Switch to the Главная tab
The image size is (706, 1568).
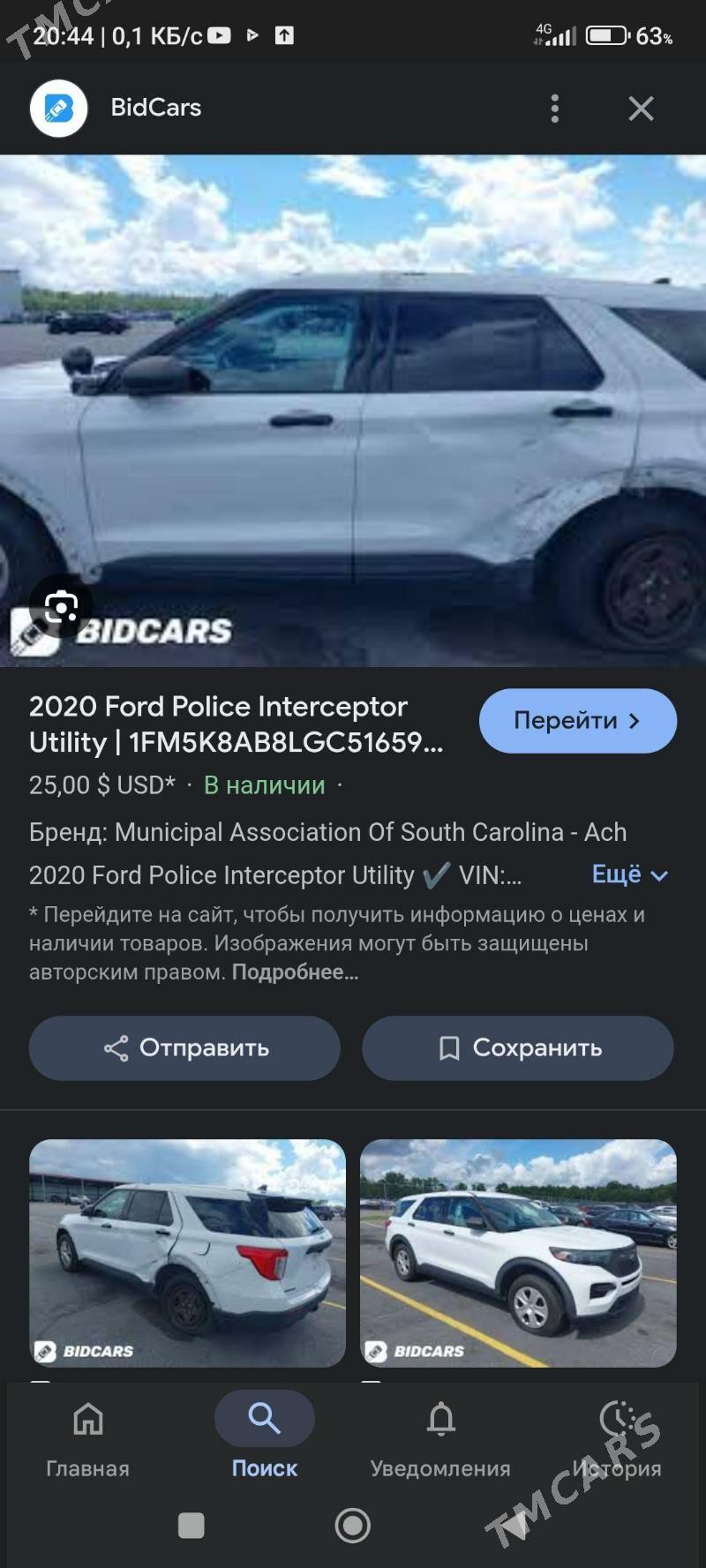click(87, 1437)
